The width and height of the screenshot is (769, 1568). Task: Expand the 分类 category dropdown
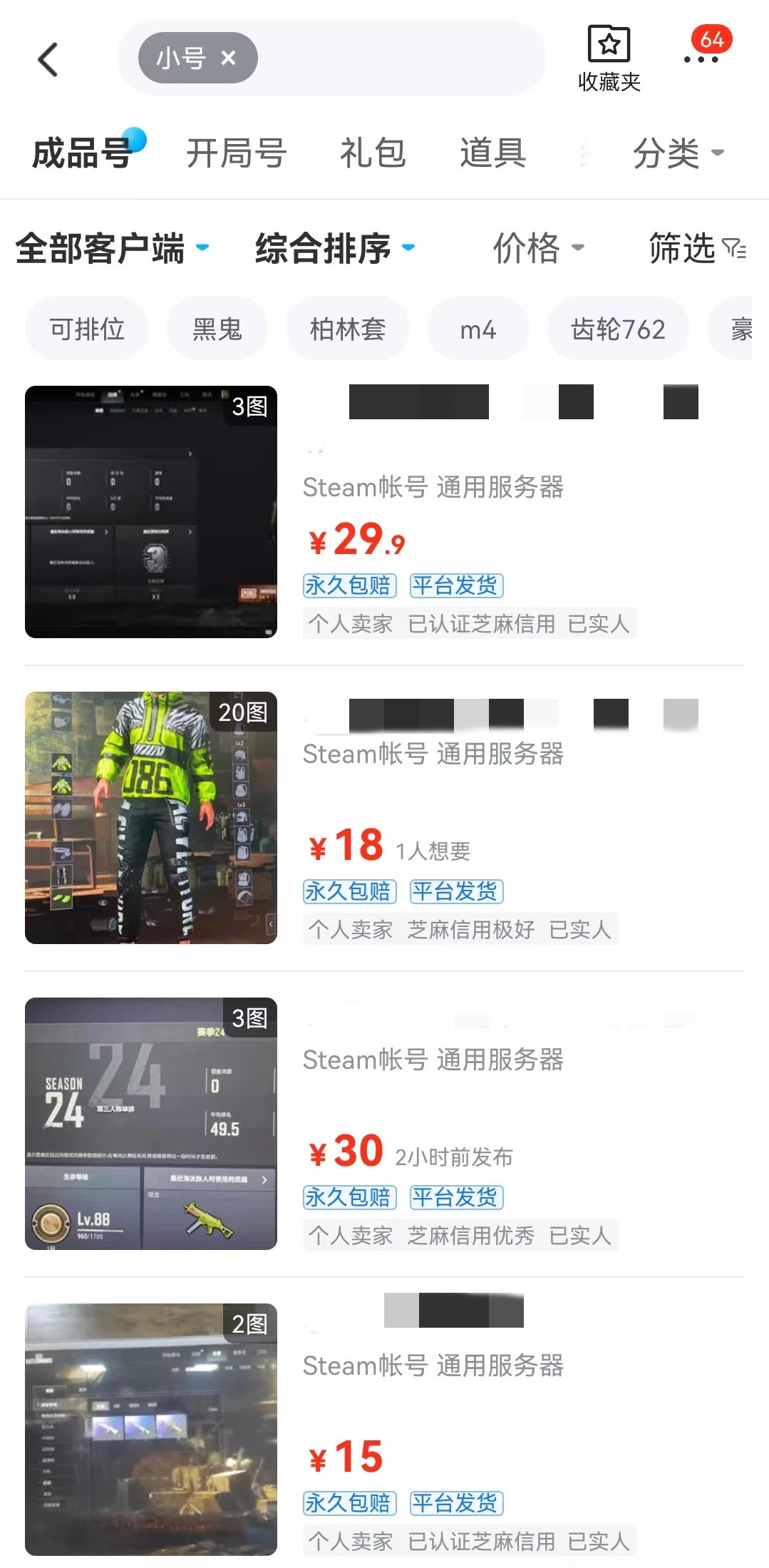[x=678, y=153]
